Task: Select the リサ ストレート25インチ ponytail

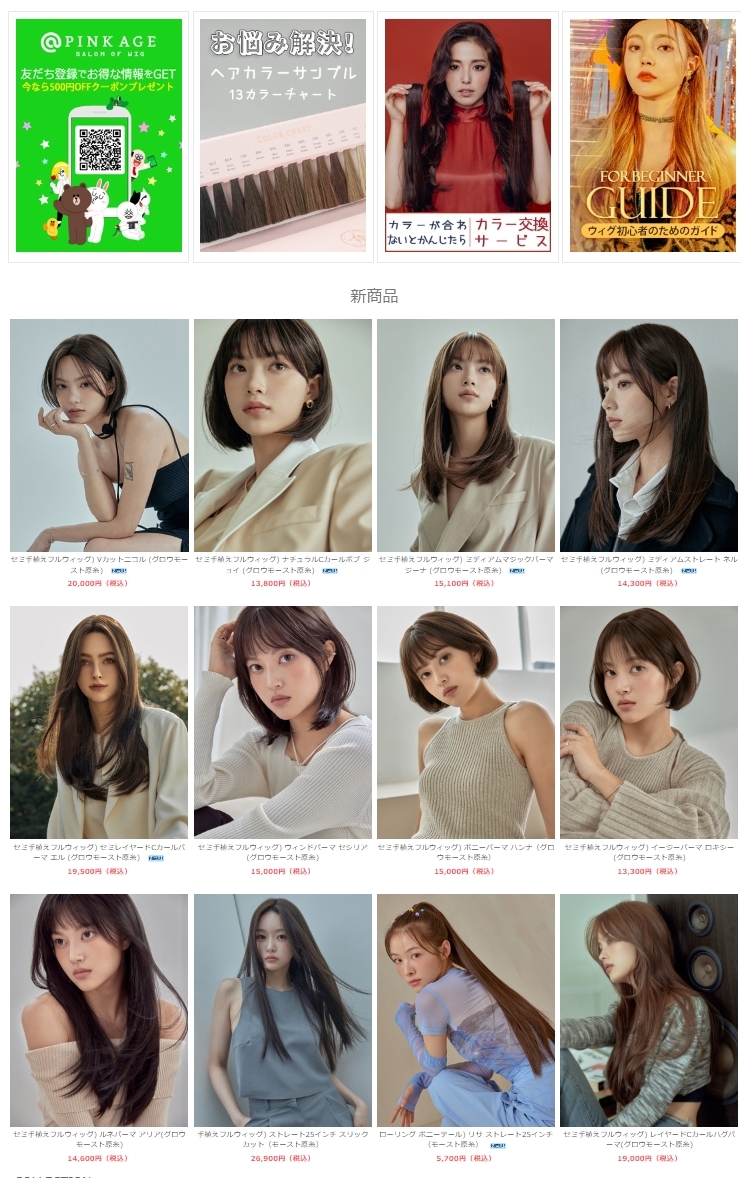Action: [466, 1010]
